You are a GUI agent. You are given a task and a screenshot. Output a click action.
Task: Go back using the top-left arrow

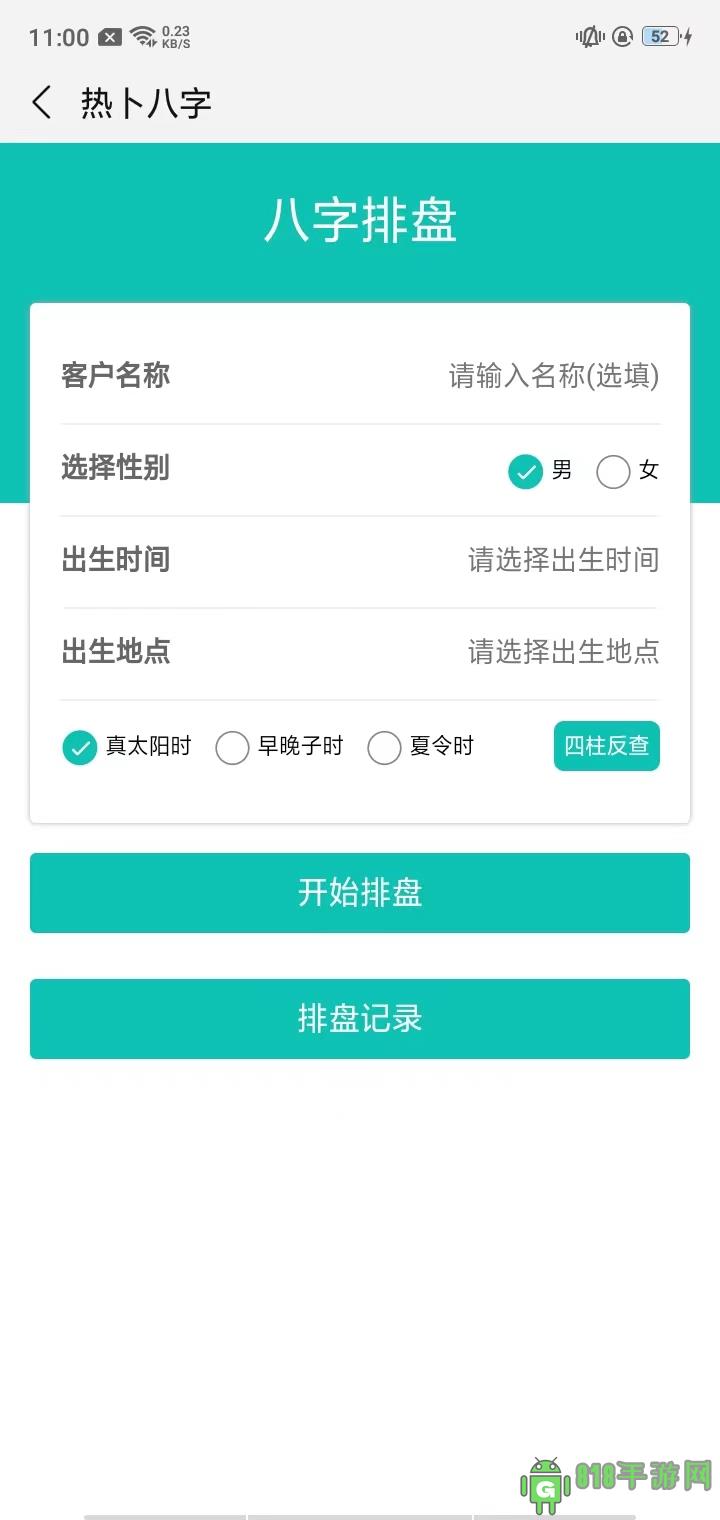click(x=42, y=103)
